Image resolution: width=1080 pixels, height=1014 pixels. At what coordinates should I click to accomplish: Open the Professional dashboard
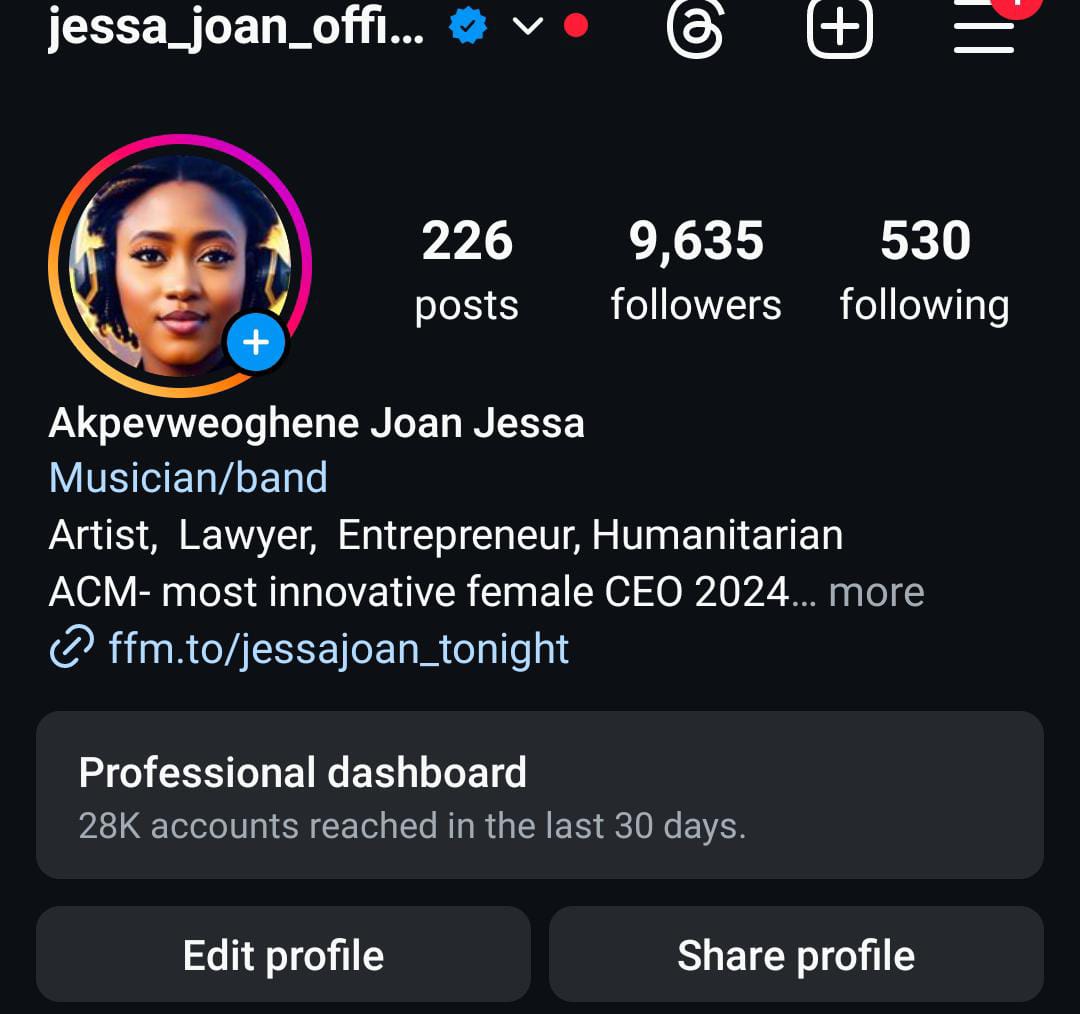(x=540, y=796)
